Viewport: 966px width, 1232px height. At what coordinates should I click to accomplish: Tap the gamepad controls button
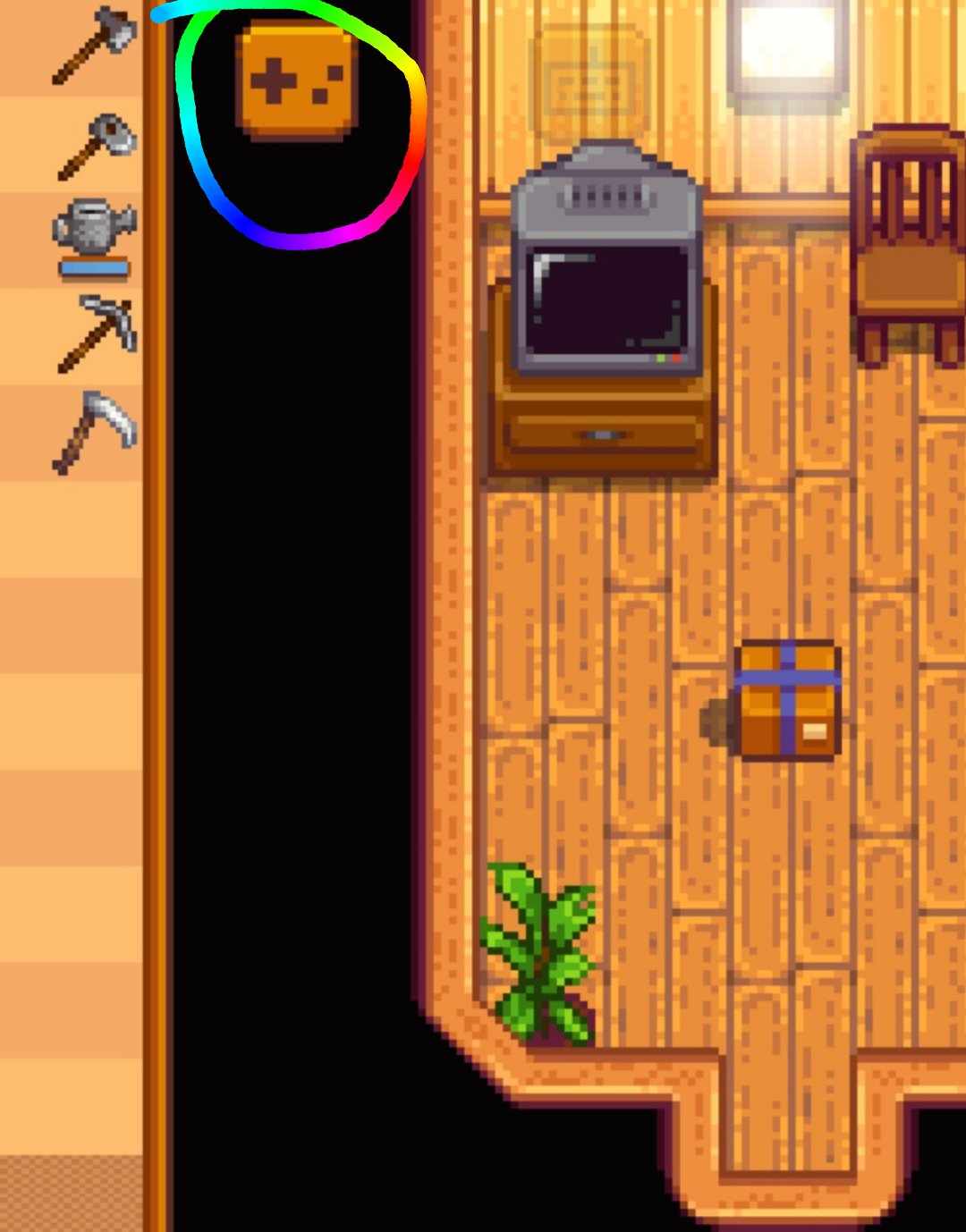click(x=296, y=80)
